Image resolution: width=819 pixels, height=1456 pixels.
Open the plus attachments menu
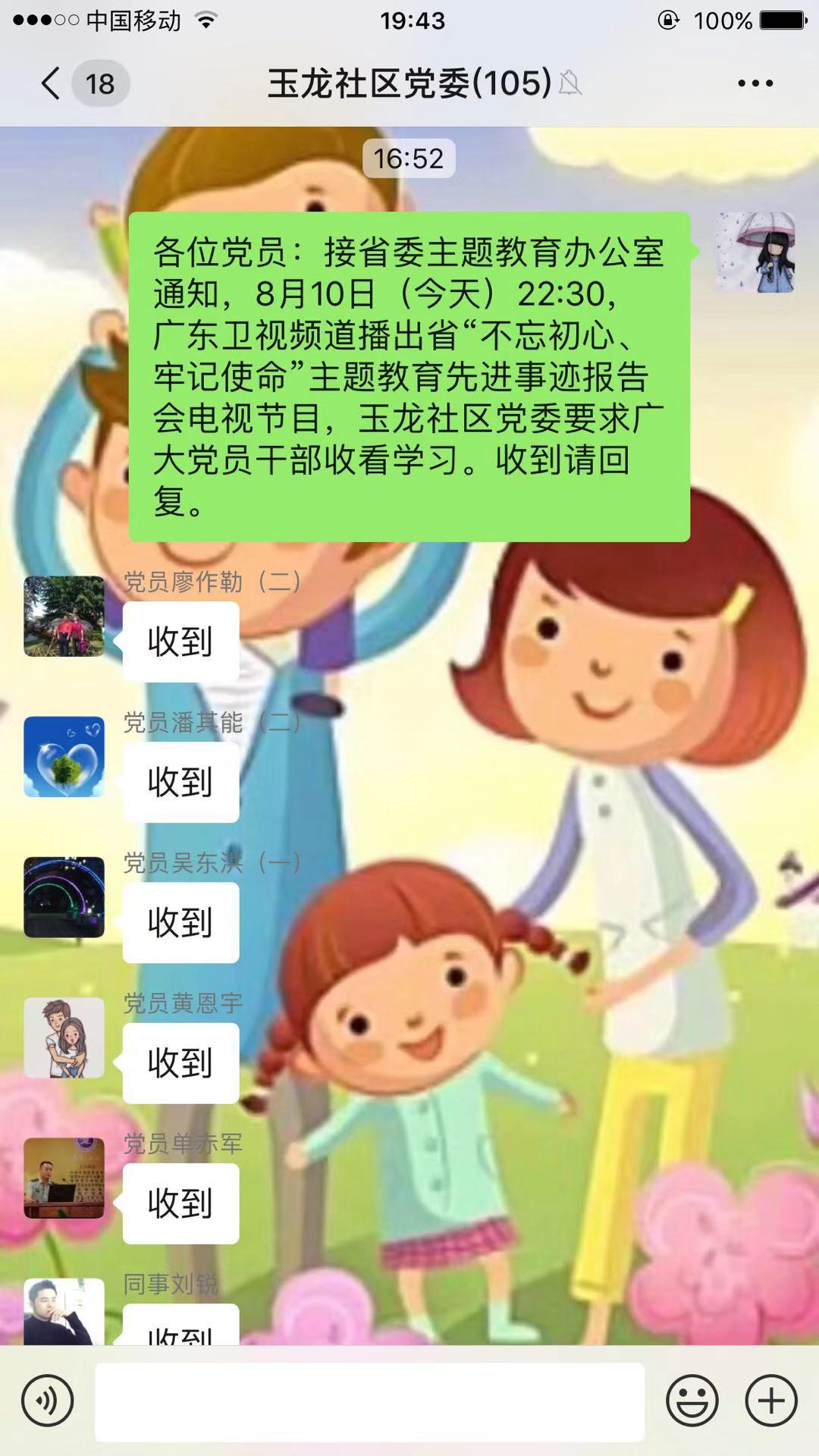pyautogui.click(x=771, y=1401)
